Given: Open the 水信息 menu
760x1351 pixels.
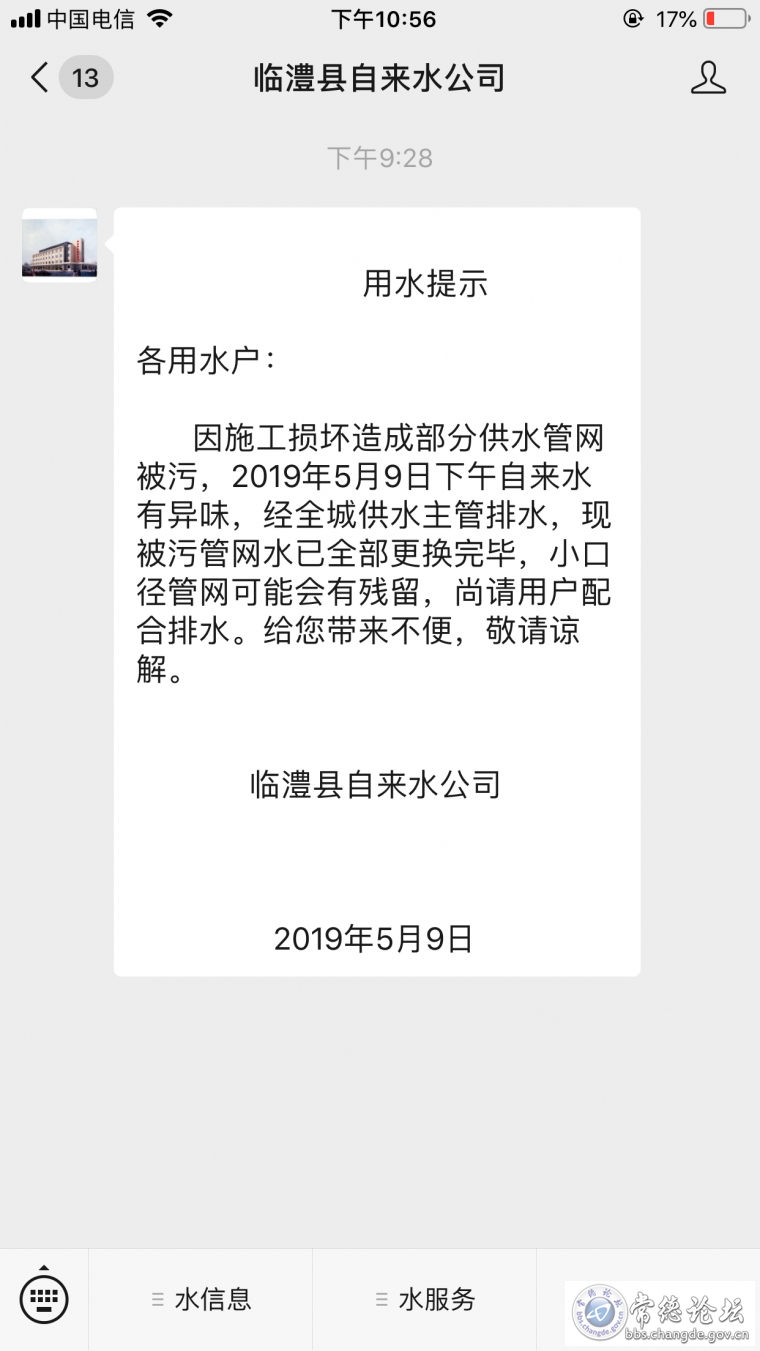Looking at the screenshot, I should pyautogui.click(x=201, y=1300).
